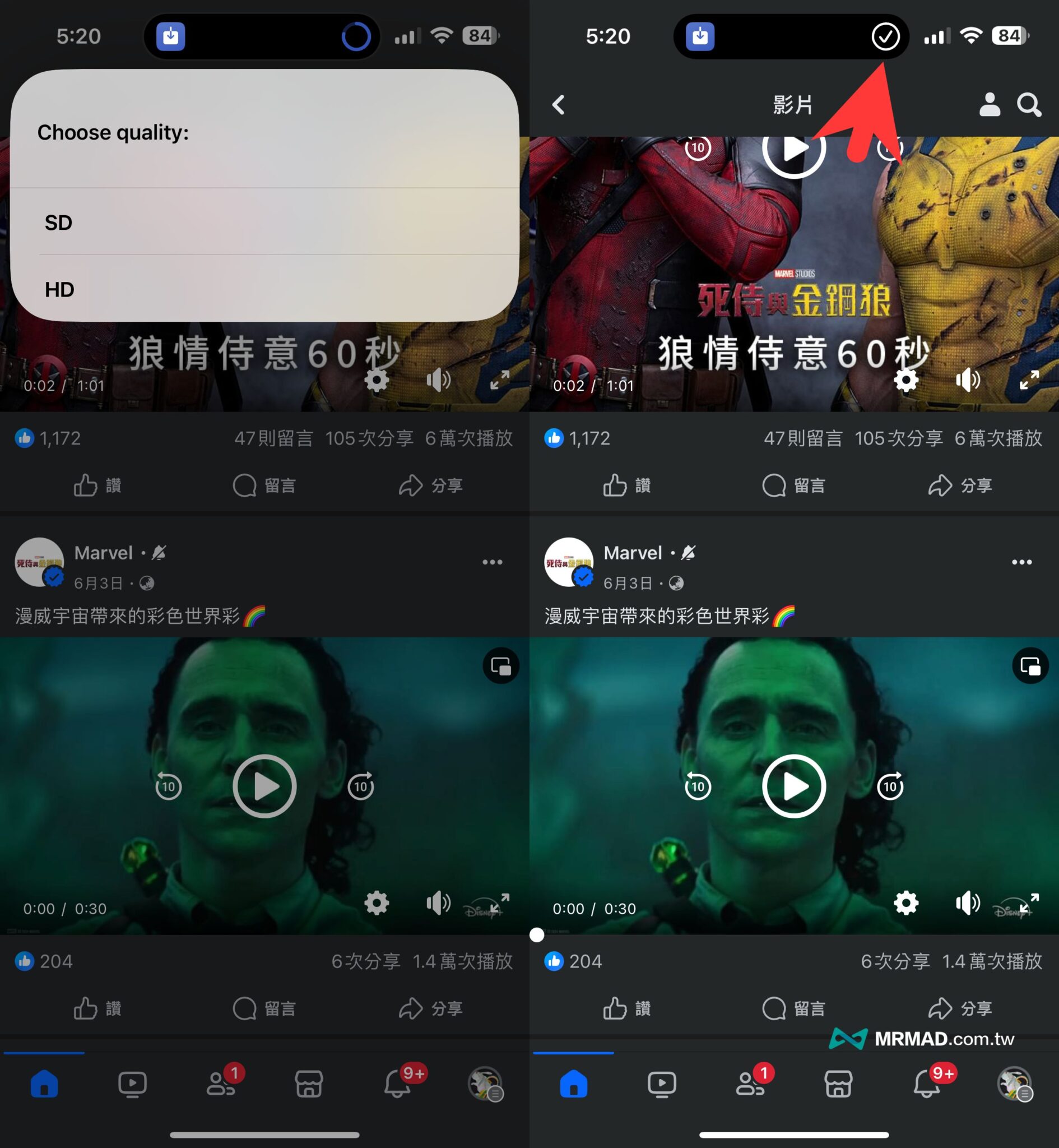Select SD quality in the dialog
Screen dimensions: 1059x1148
[x=264, y=223]
